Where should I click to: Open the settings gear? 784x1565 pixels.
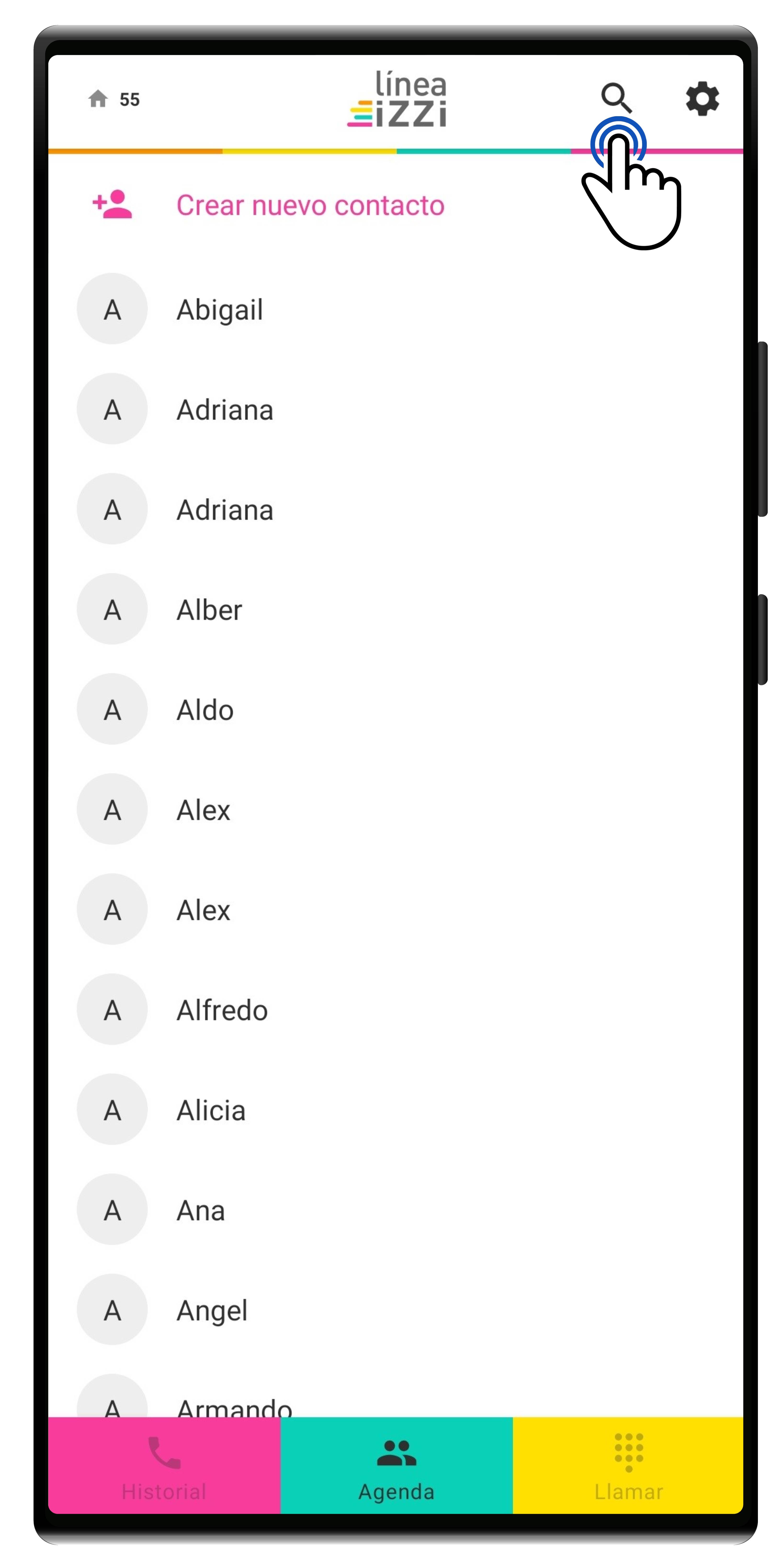point(702,98)
